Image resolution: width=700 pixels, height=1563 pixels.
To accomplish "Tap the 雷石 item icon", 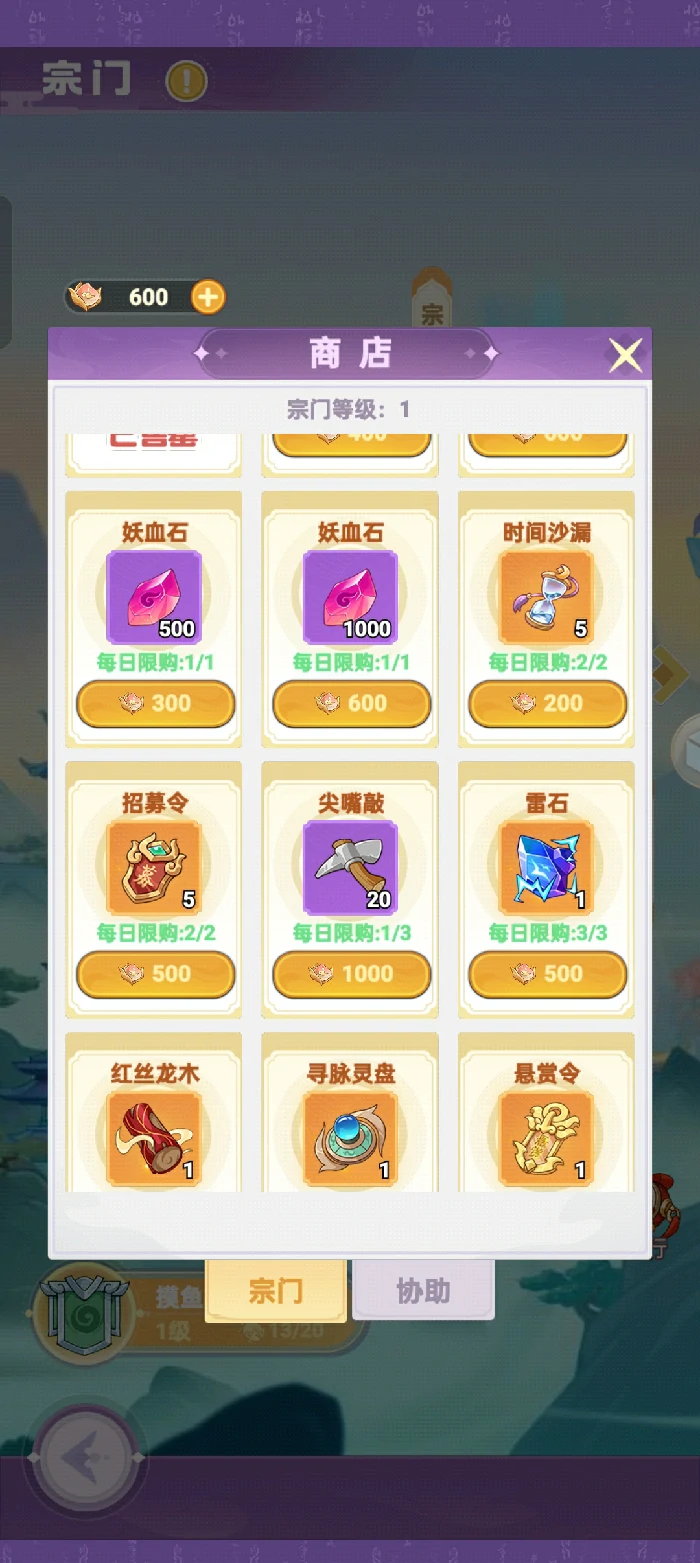I will pos(547,868).
